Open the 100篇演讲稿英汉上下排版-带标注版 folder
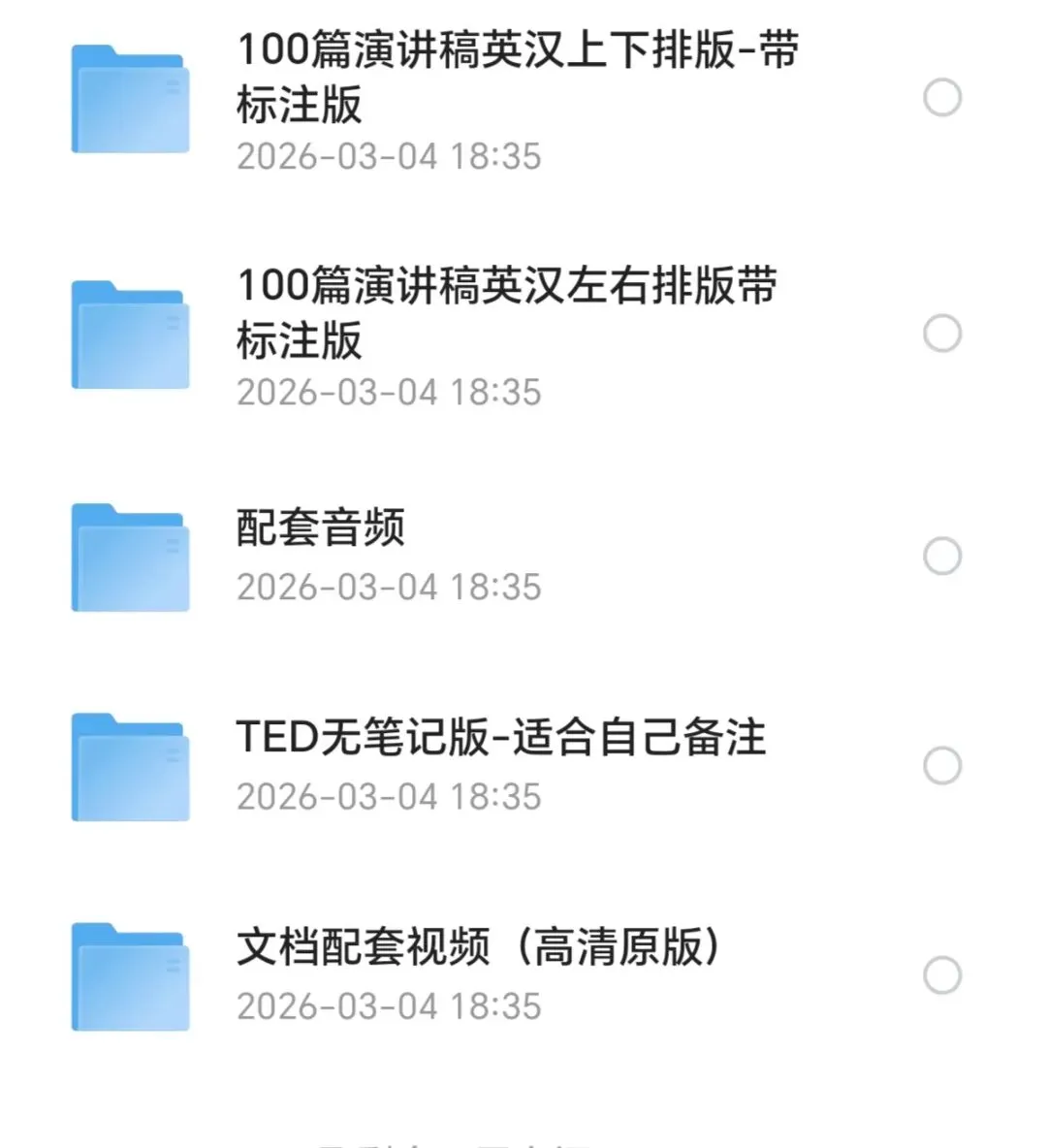Viewport: 1047px width, 1148px height. [516, 78]
